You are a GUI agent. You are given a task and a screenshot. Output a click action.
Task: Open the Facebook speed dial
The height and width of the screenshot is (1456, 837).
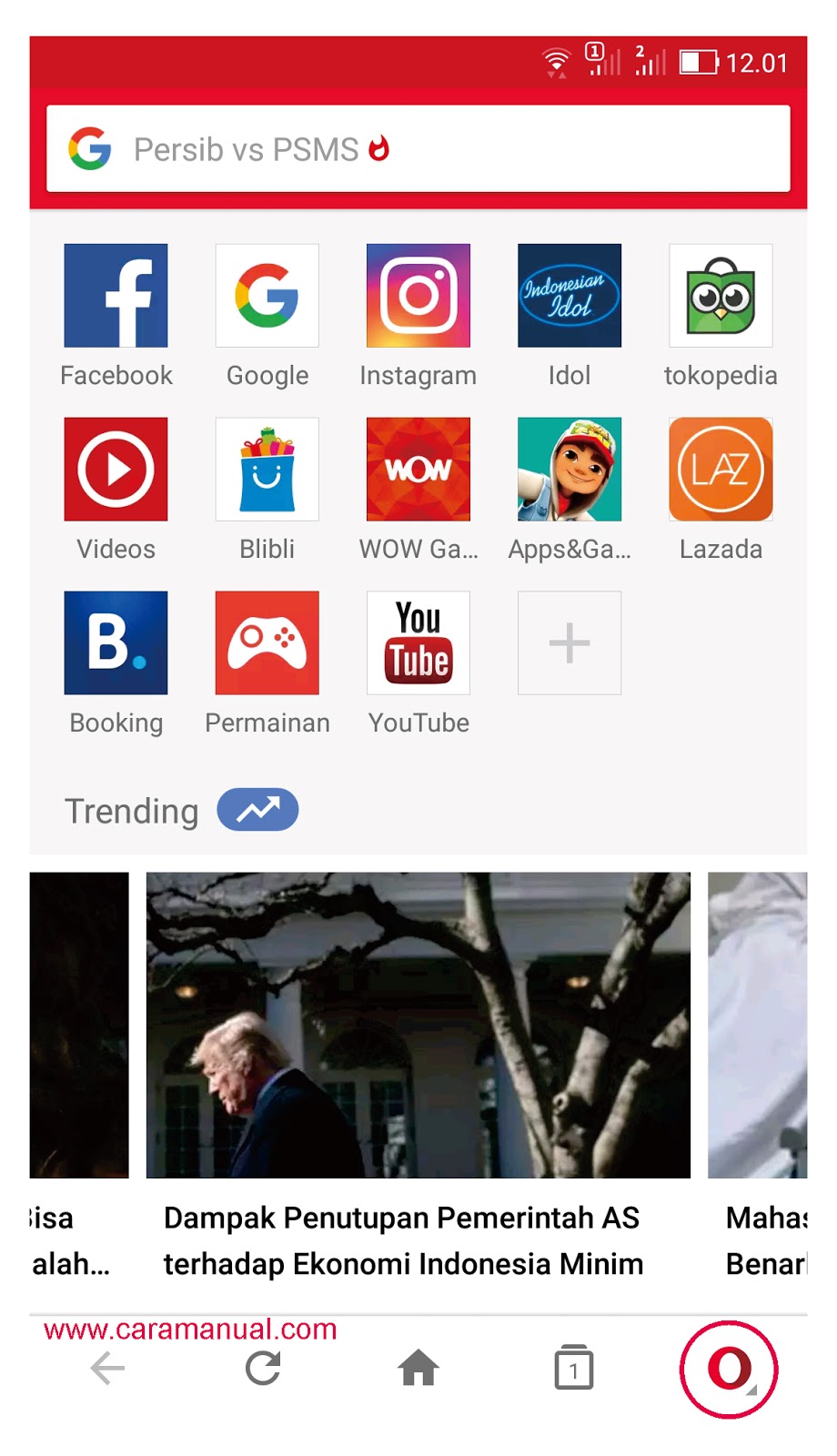click(116, 296)
